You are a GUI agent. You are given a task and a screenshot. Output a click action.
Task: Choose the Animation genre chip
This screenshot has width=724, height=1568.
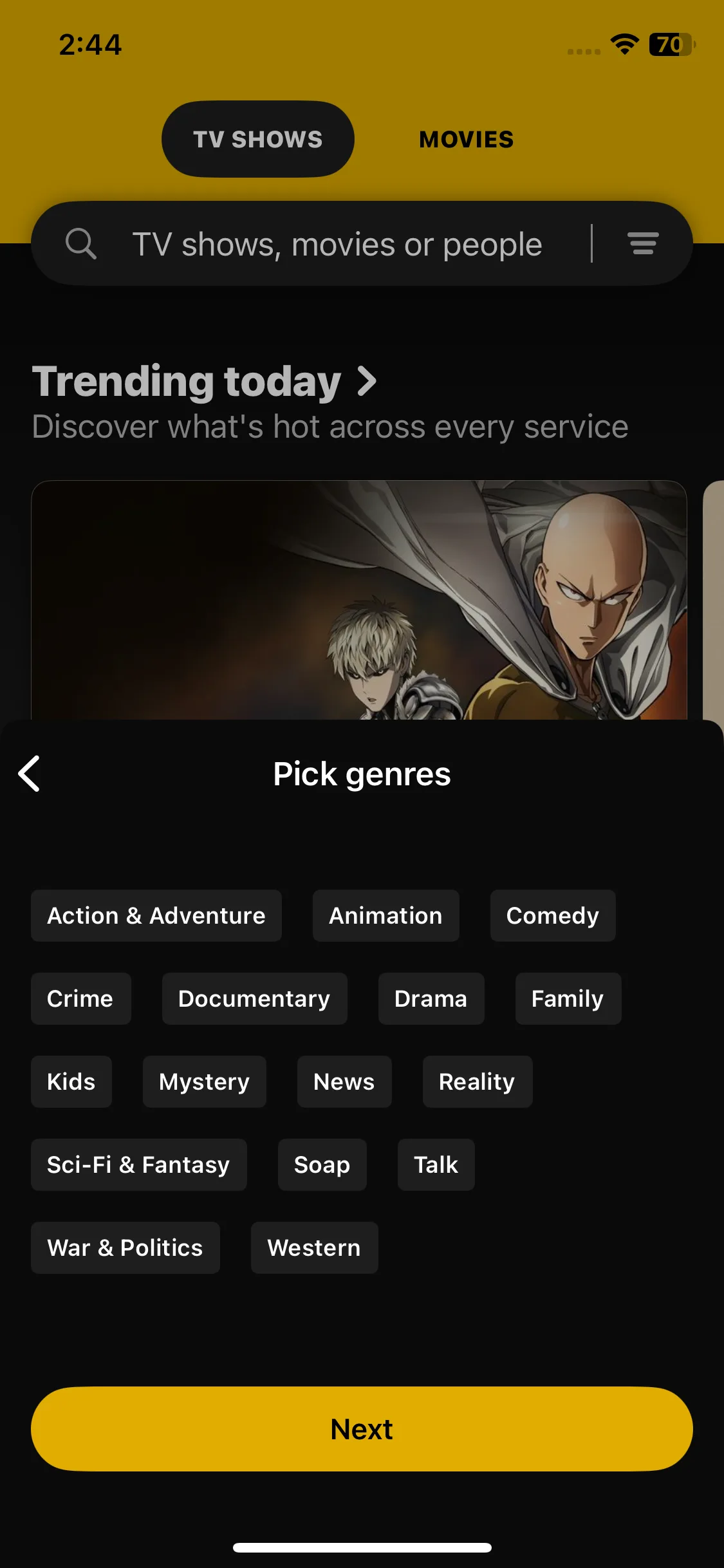click(385, 915)
